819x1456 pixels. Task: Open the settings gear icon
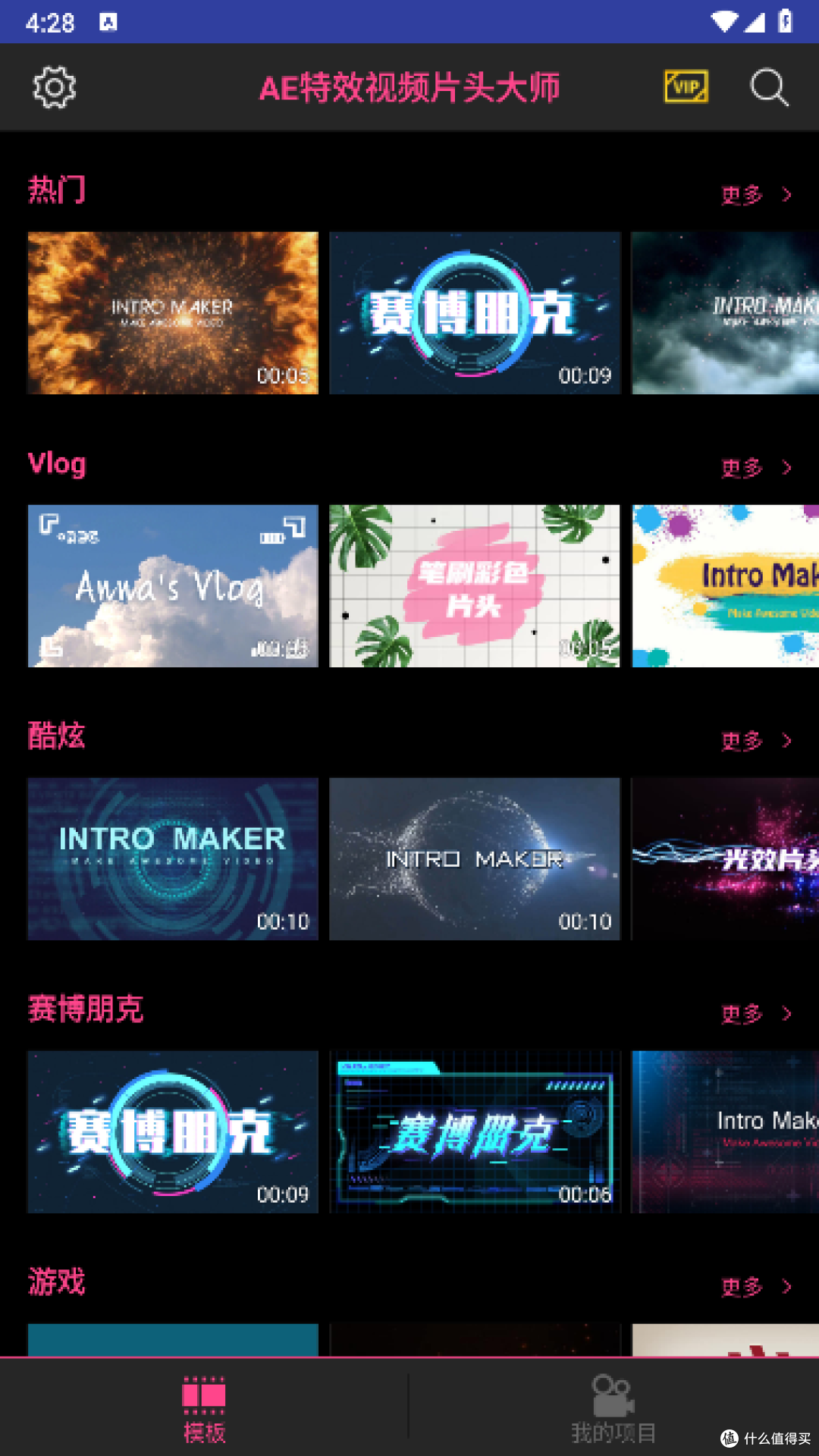coord(55,88)
